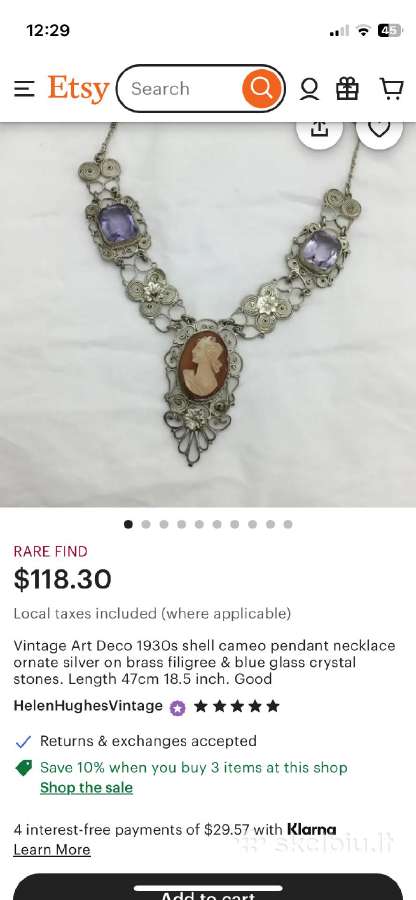Tap Learn More about Klarna payments
This screenshot has height=900, width=416.
[52, 850]
